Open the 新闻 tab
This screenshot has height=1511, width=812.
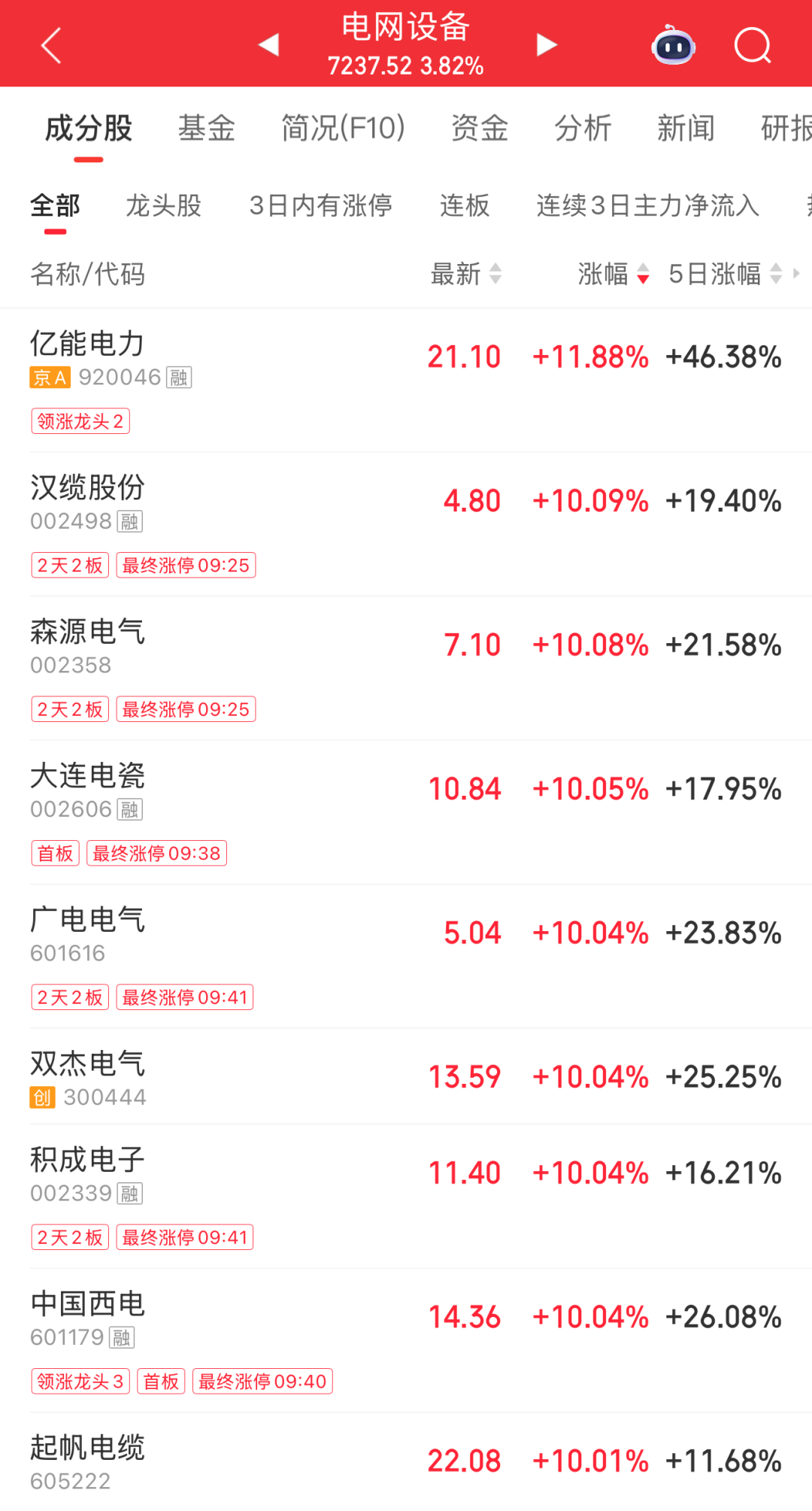coord(686,129)
